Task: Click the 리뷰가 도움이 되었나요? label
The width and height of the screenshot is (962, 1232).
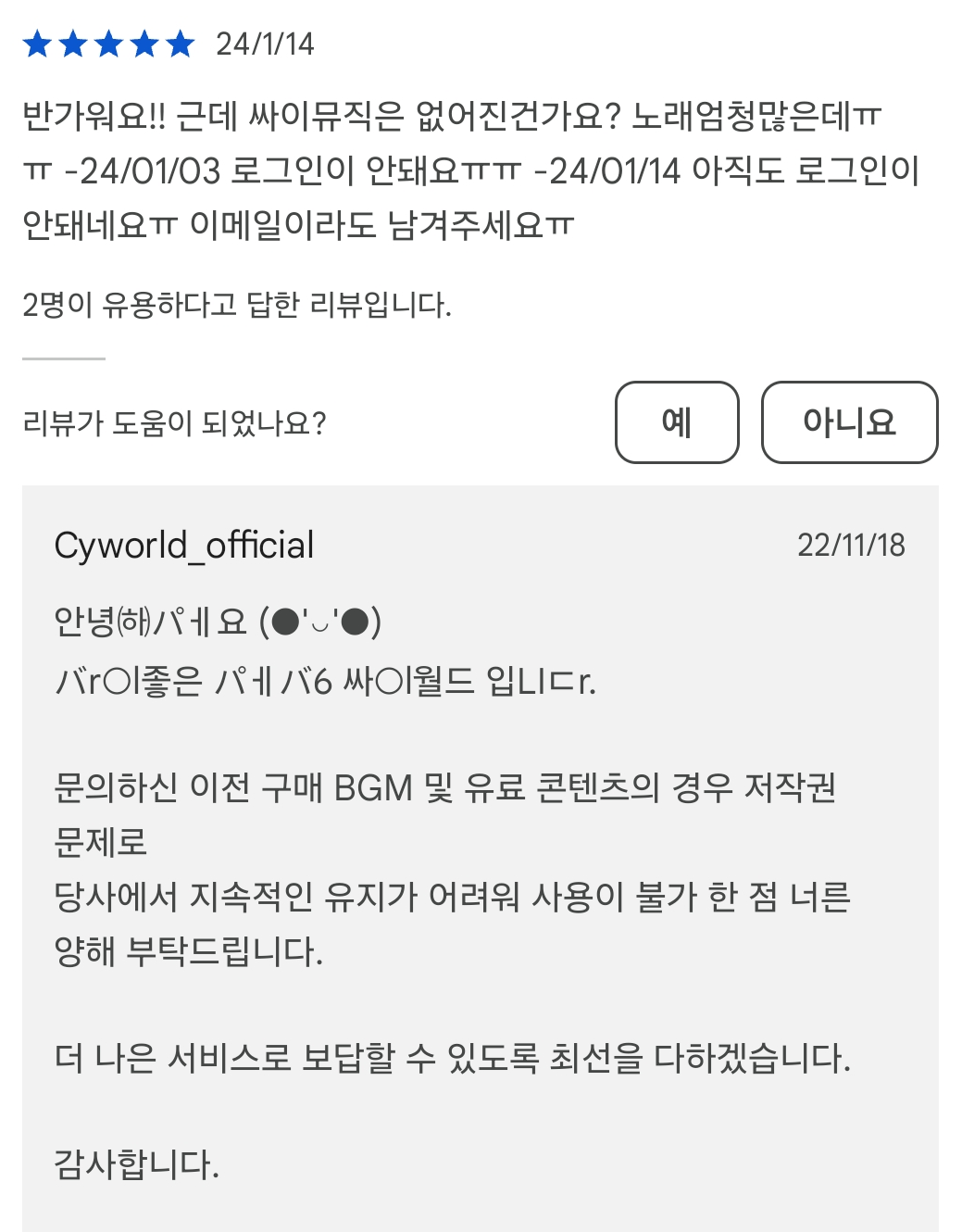Action: (174, 421)
